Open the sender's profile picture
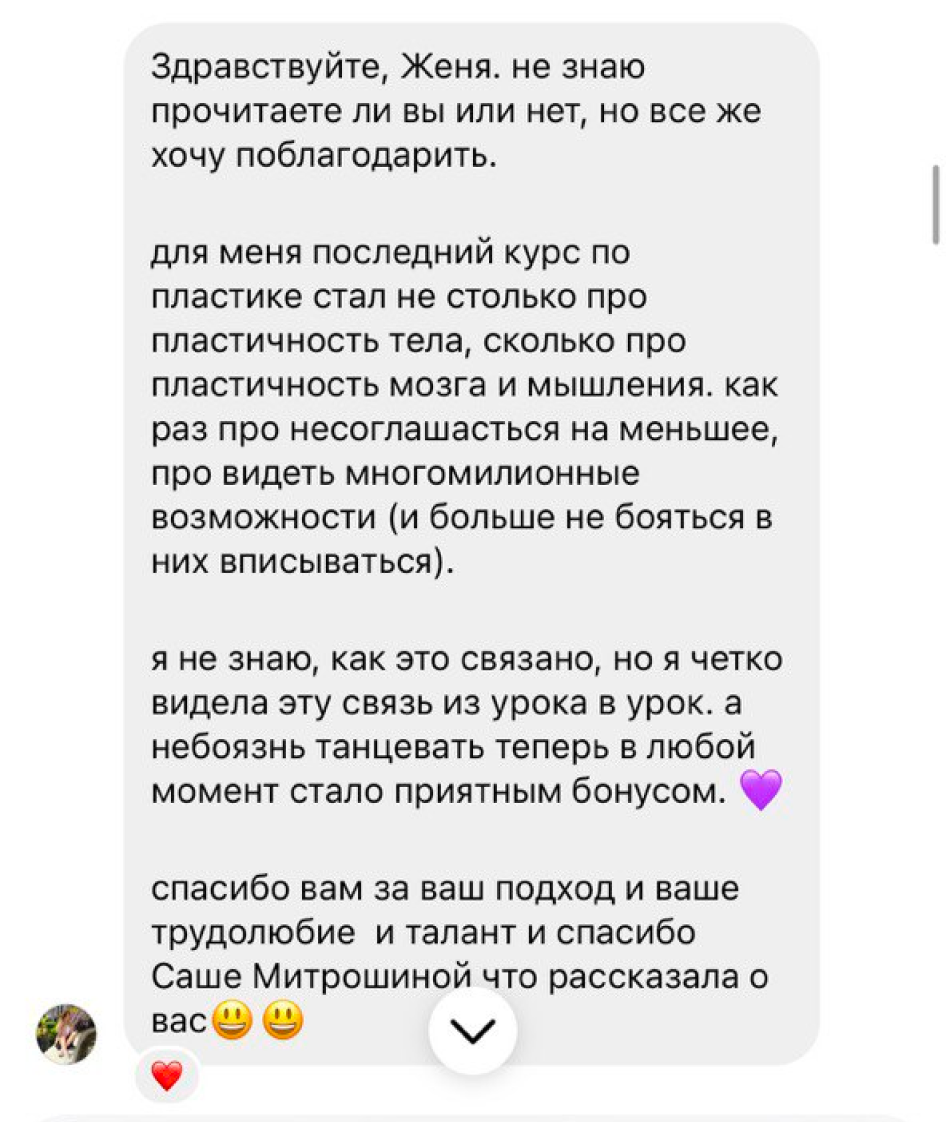This screenshot has height=1122, width=946. [x=67, y=1034]
